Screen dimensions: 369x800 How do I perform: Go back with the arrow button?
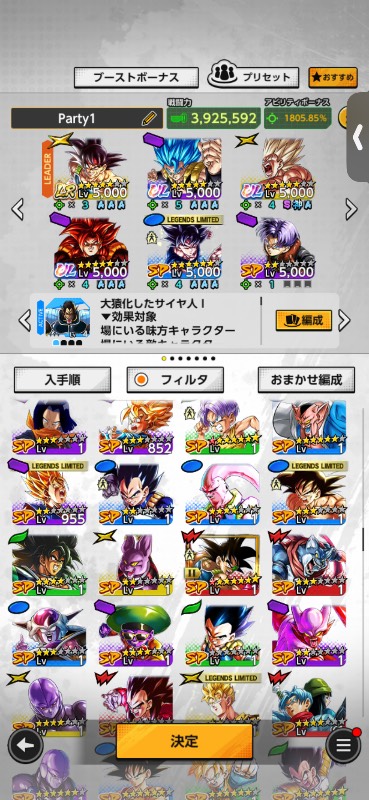tap(25, 745)
